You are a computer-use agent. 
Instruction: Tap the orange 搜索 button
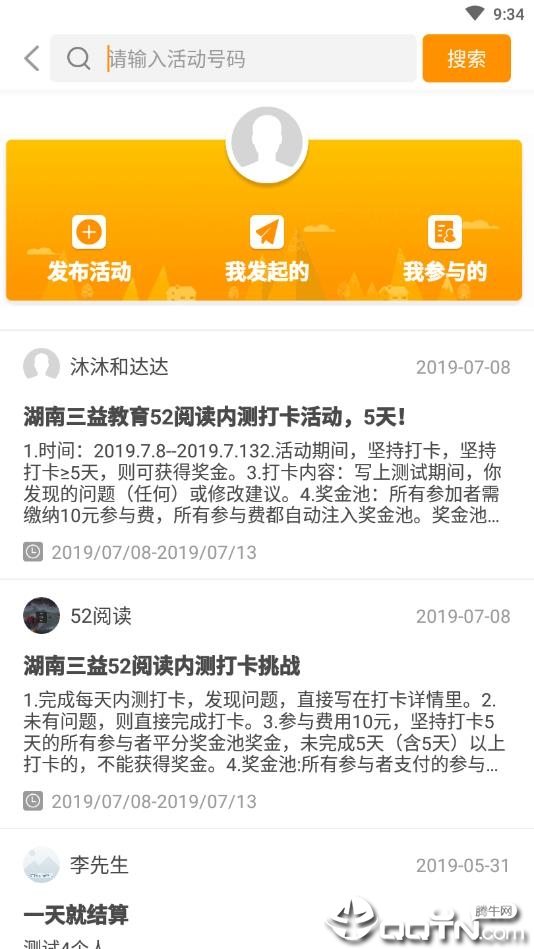tap(466, 59)
